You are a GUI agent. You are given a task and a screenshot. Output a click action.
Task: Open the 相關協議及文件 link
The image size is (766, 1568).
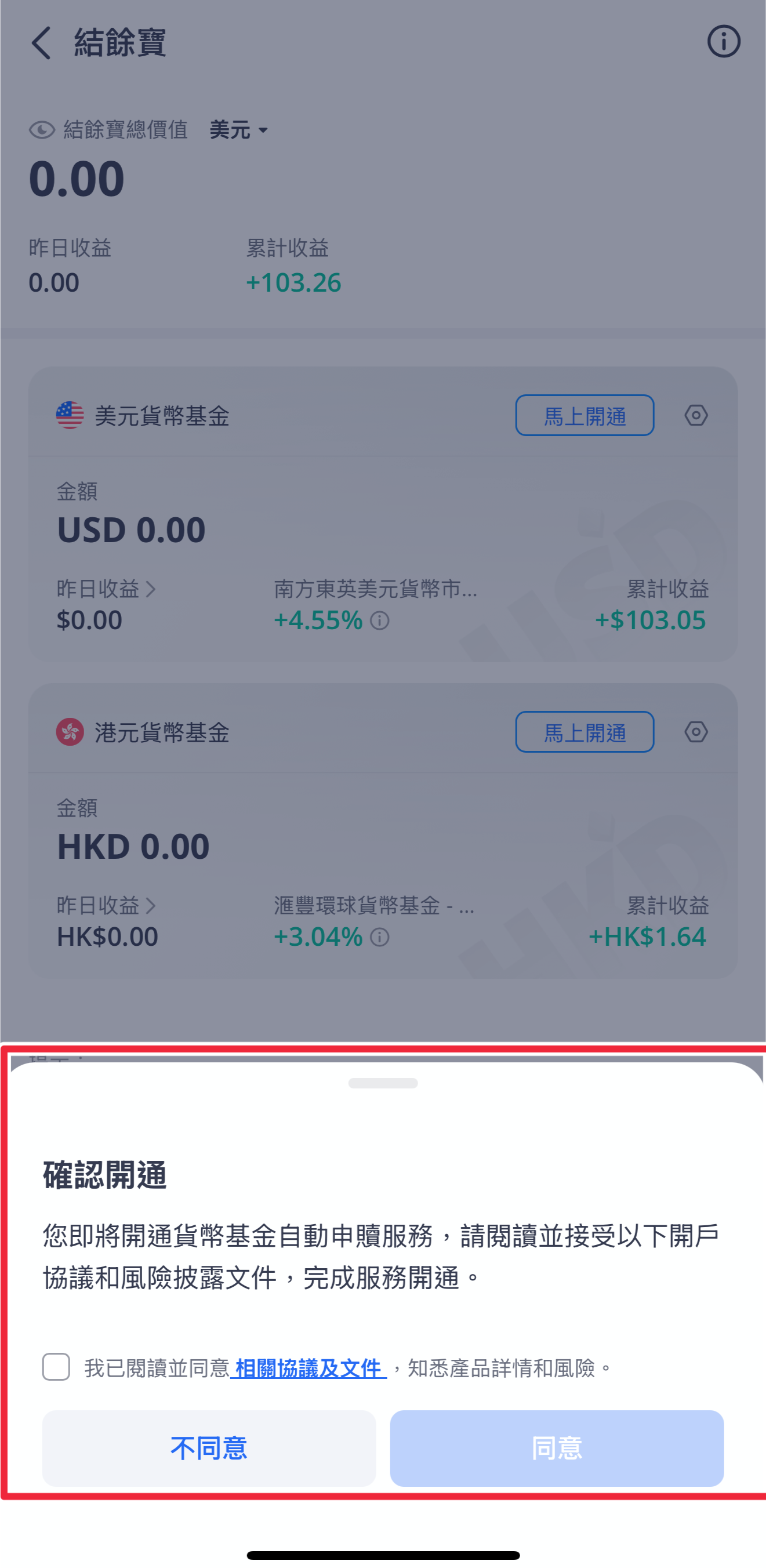click(x=308, y=1369)
